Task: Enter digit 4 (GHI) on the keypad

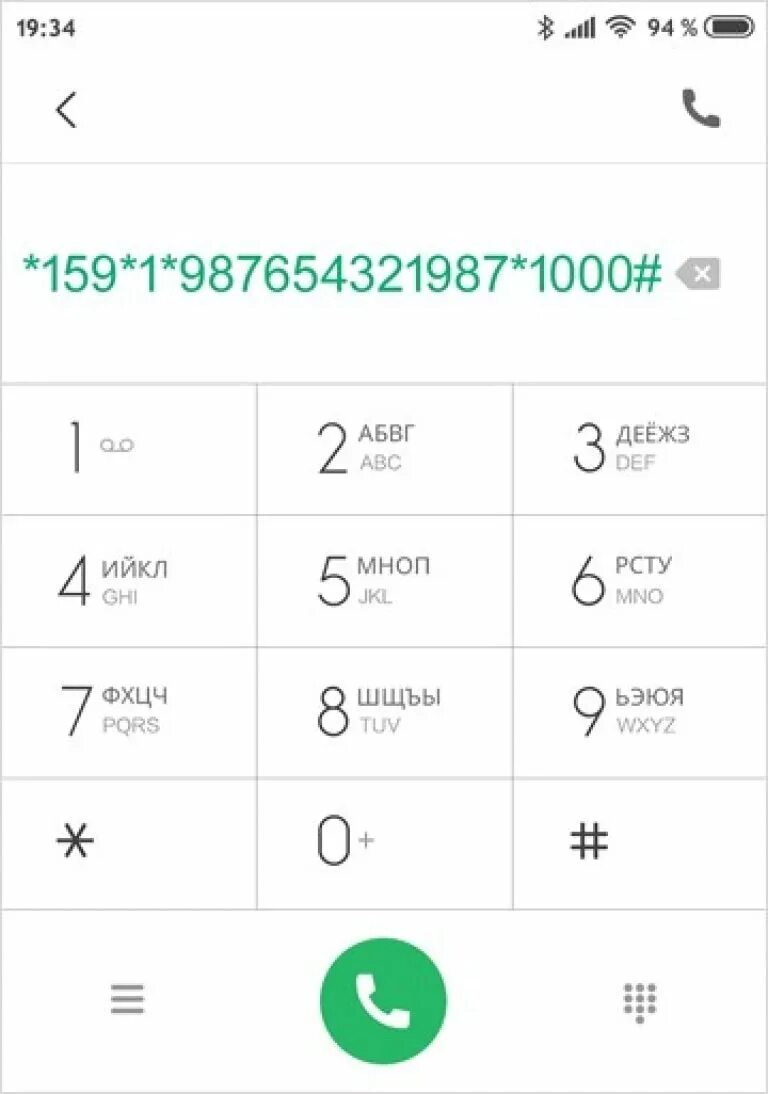Action: point(128,581)
